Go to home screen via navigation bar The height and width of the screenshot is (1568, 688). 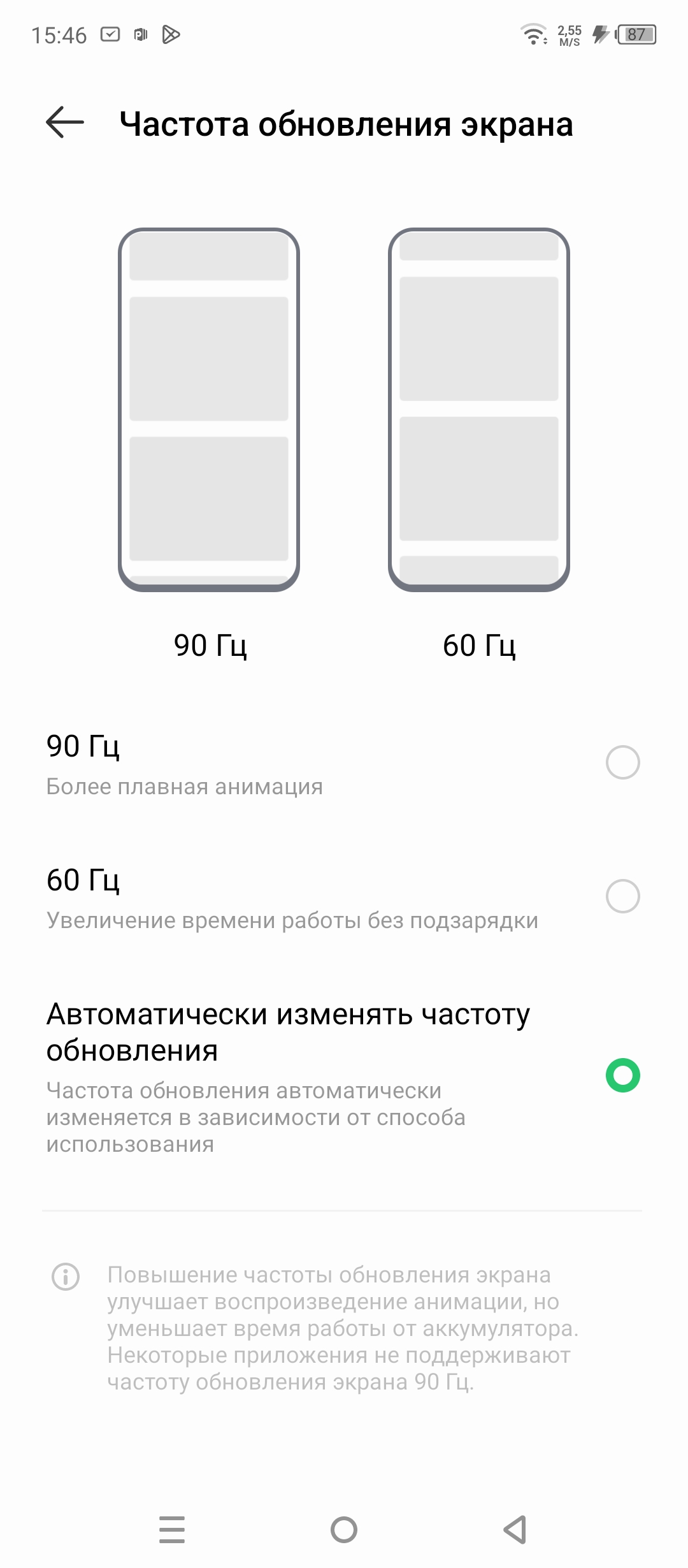[x=344, y=1530]
